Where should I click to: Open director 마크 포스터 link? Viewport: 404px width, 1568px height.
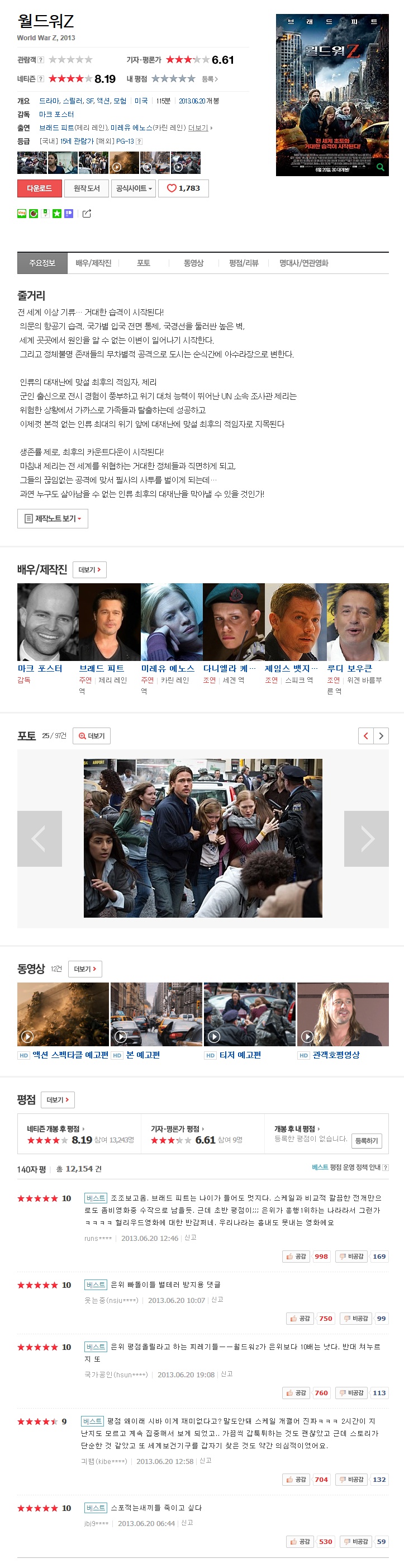(56, 115)
